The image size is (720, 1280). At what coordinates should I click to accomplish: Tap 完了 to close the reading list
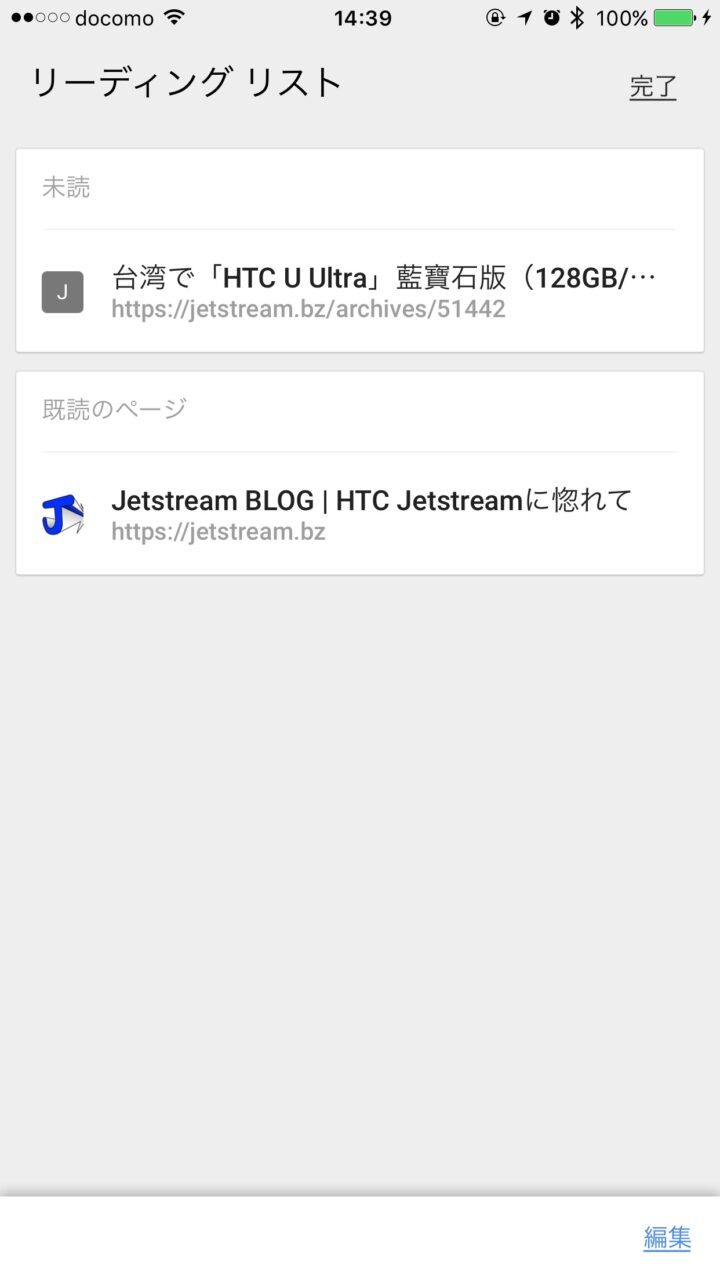pyautogui.click(x=653, y=87)
